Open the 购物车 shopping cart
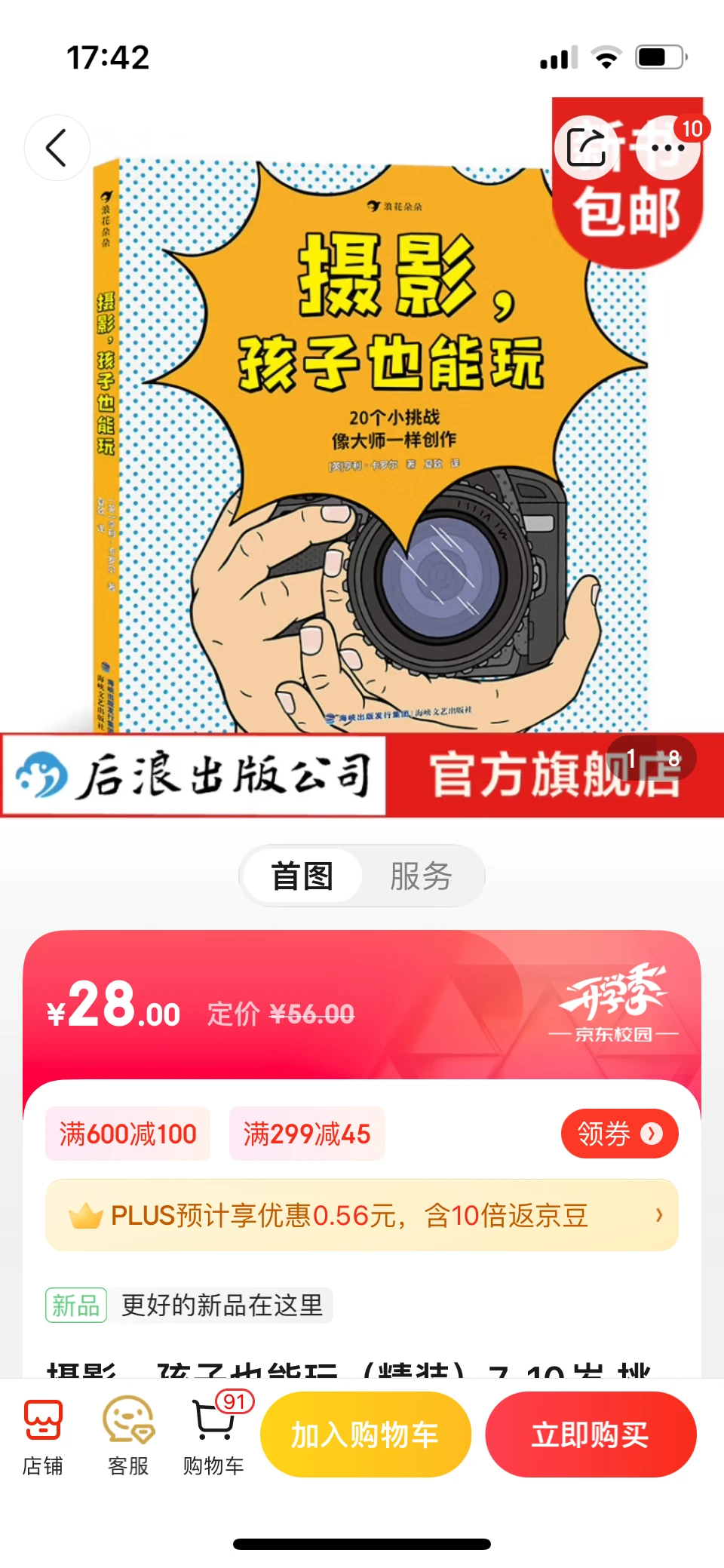This screenshot has width=724, height=1568. point(214,1437)
